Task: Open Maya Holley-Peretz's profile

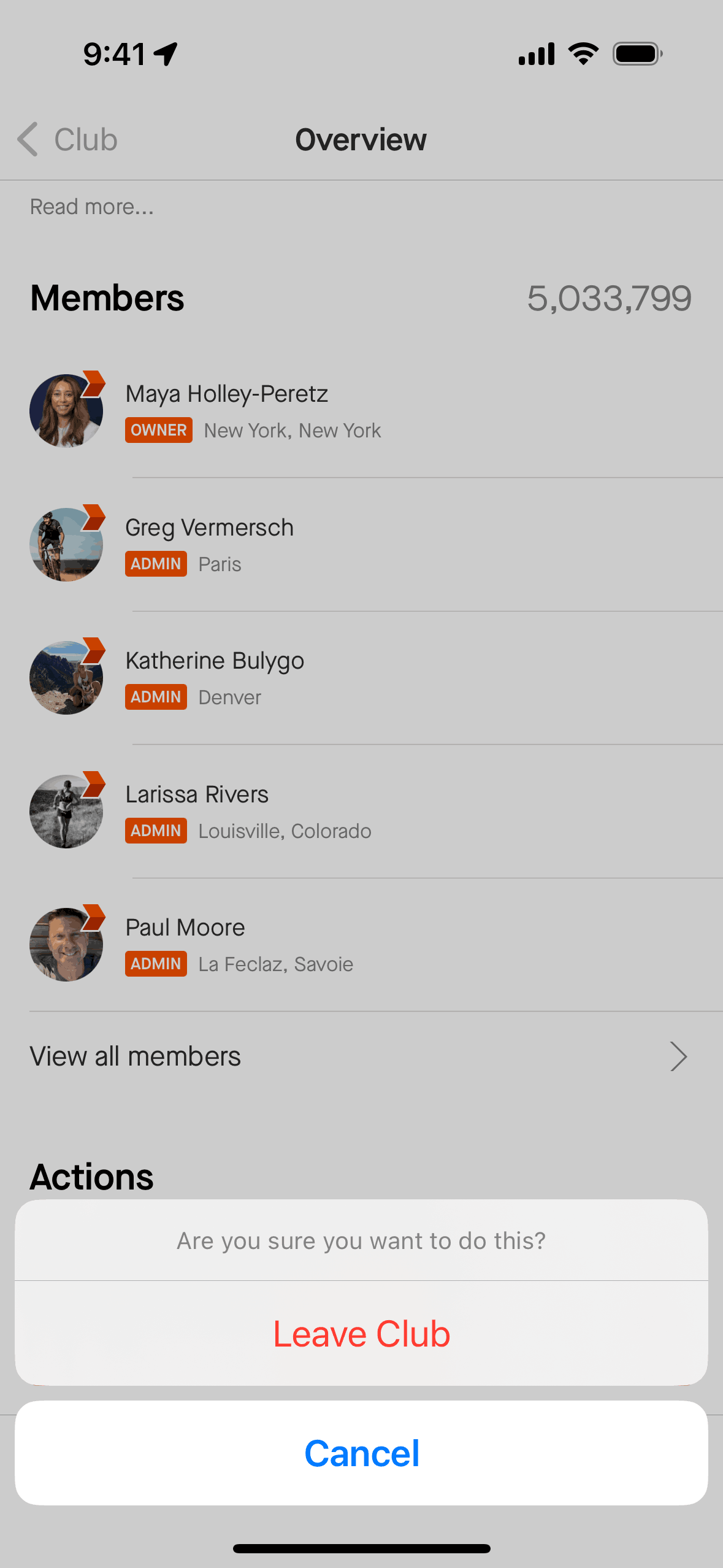Action: 227,410
